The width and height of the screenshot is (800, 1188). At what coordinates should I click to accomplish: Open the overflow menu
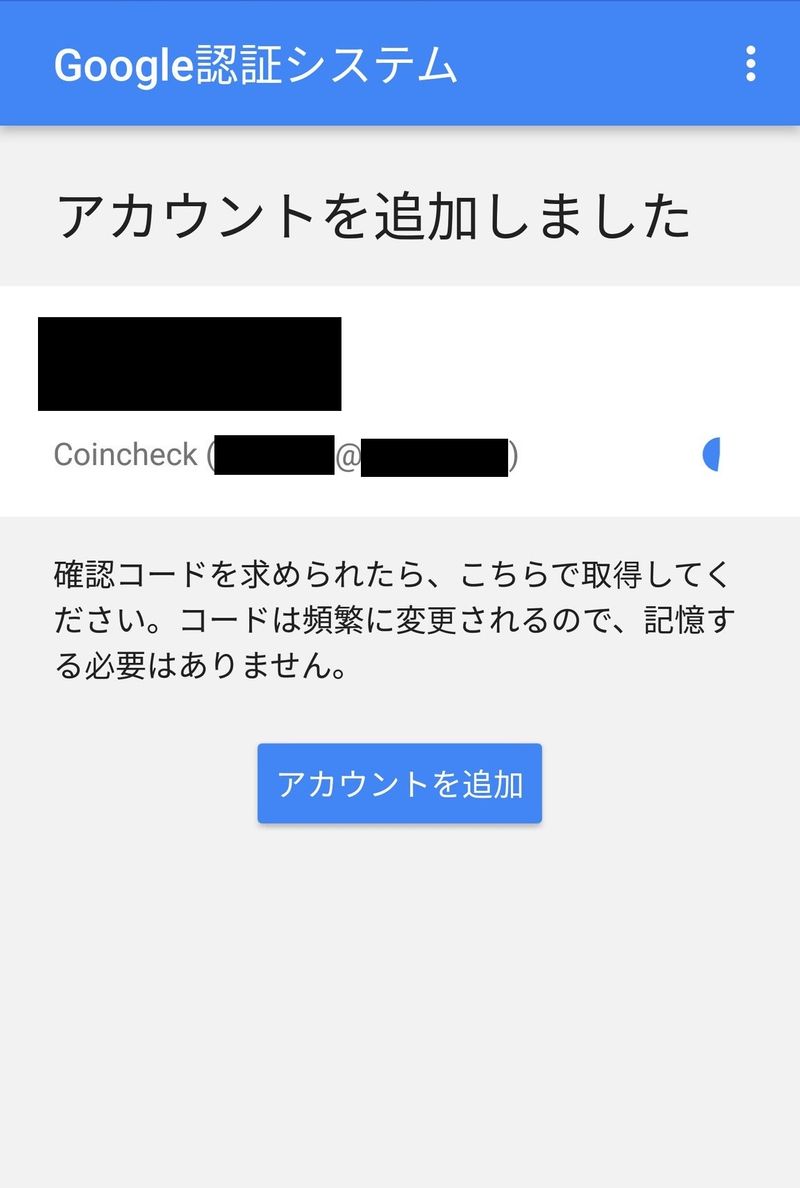pyautogui.click(x=750, y=64)
